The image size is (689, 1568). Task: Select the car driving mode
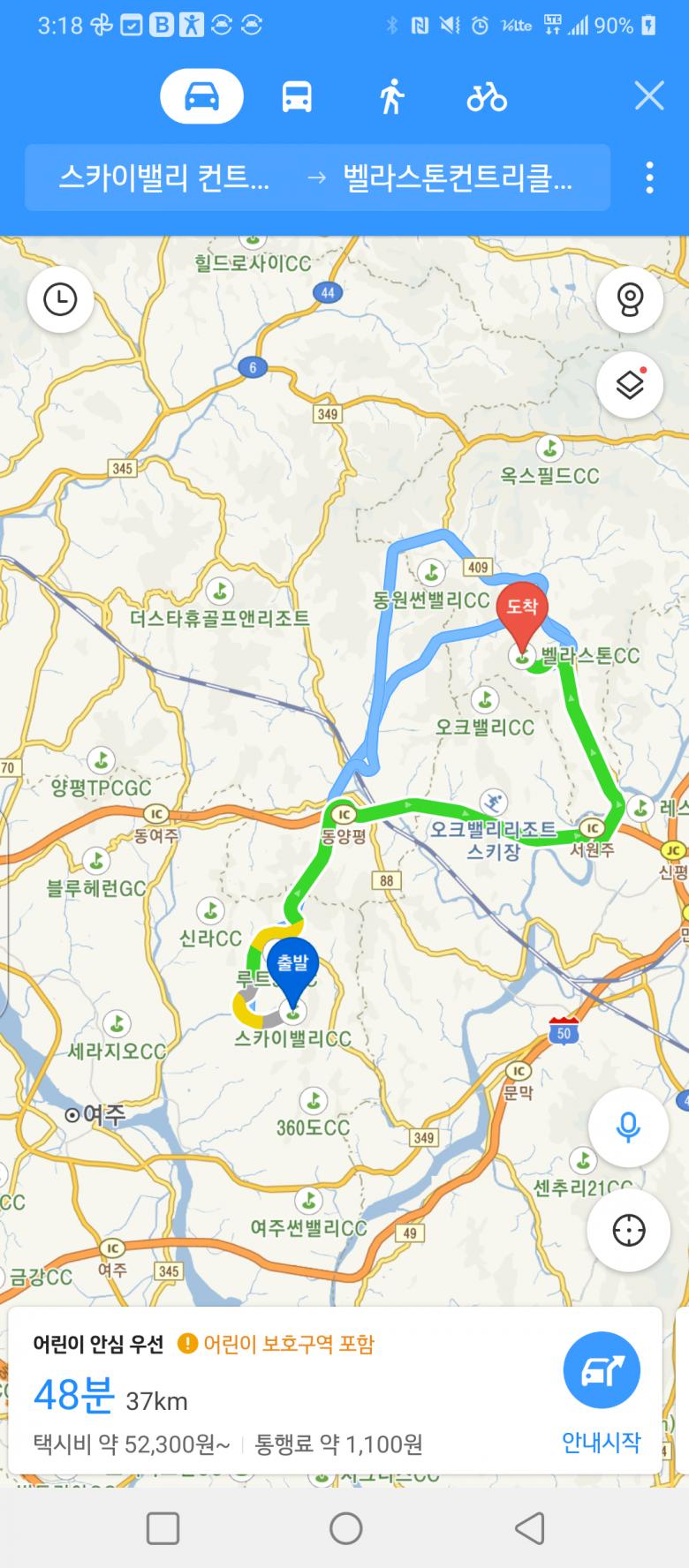point(201,96)
